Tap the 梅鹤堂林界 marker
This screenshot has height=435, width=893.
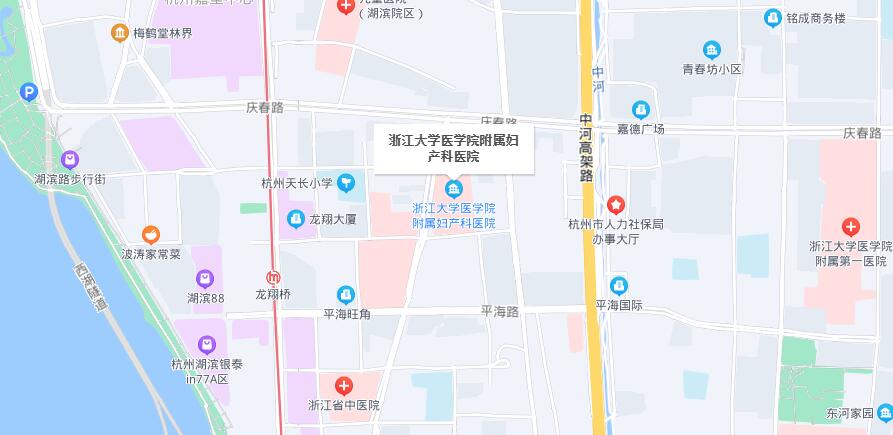(x=120, y=33)
